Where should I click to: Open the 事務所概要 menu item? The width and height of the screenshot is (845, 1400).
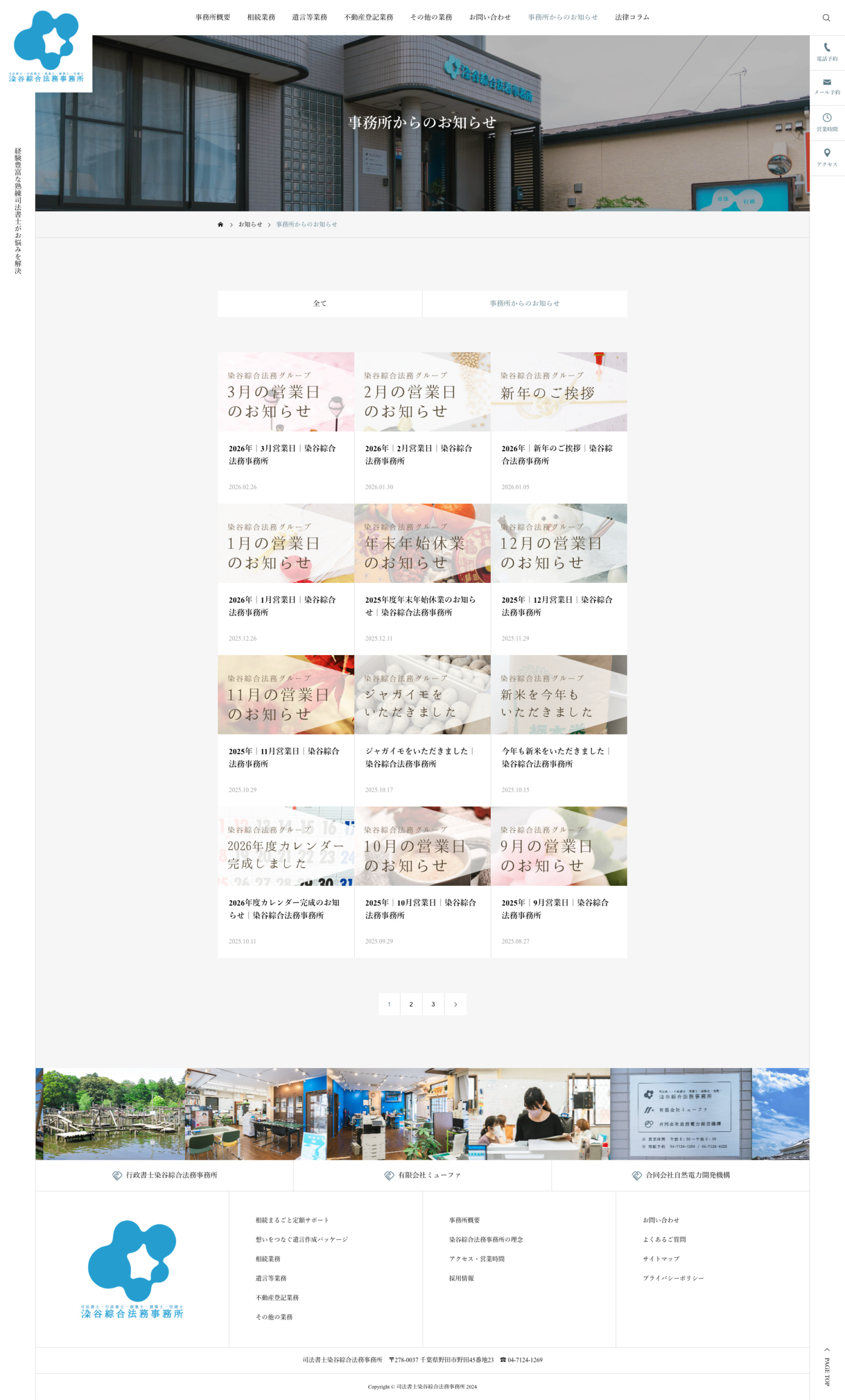point(213,17)
